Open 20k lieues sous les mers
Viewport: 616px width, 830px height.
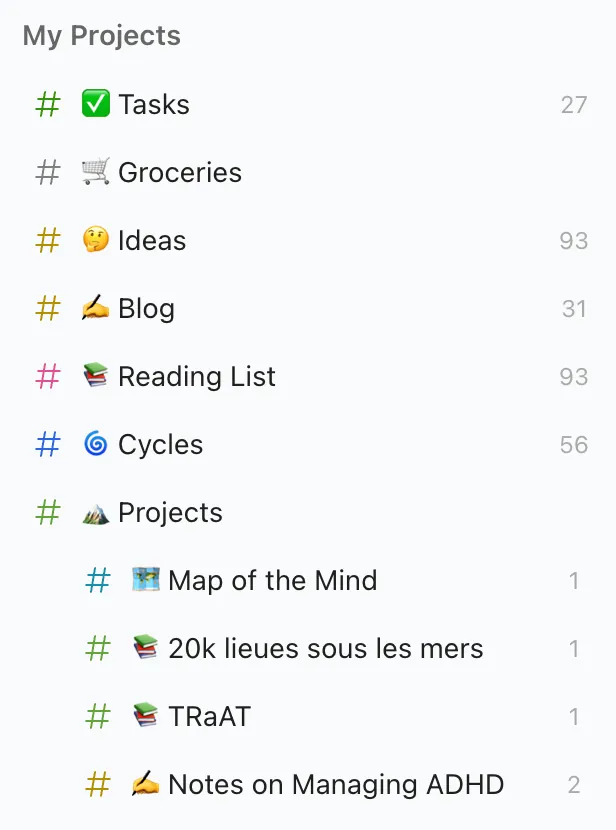point(325,649)
